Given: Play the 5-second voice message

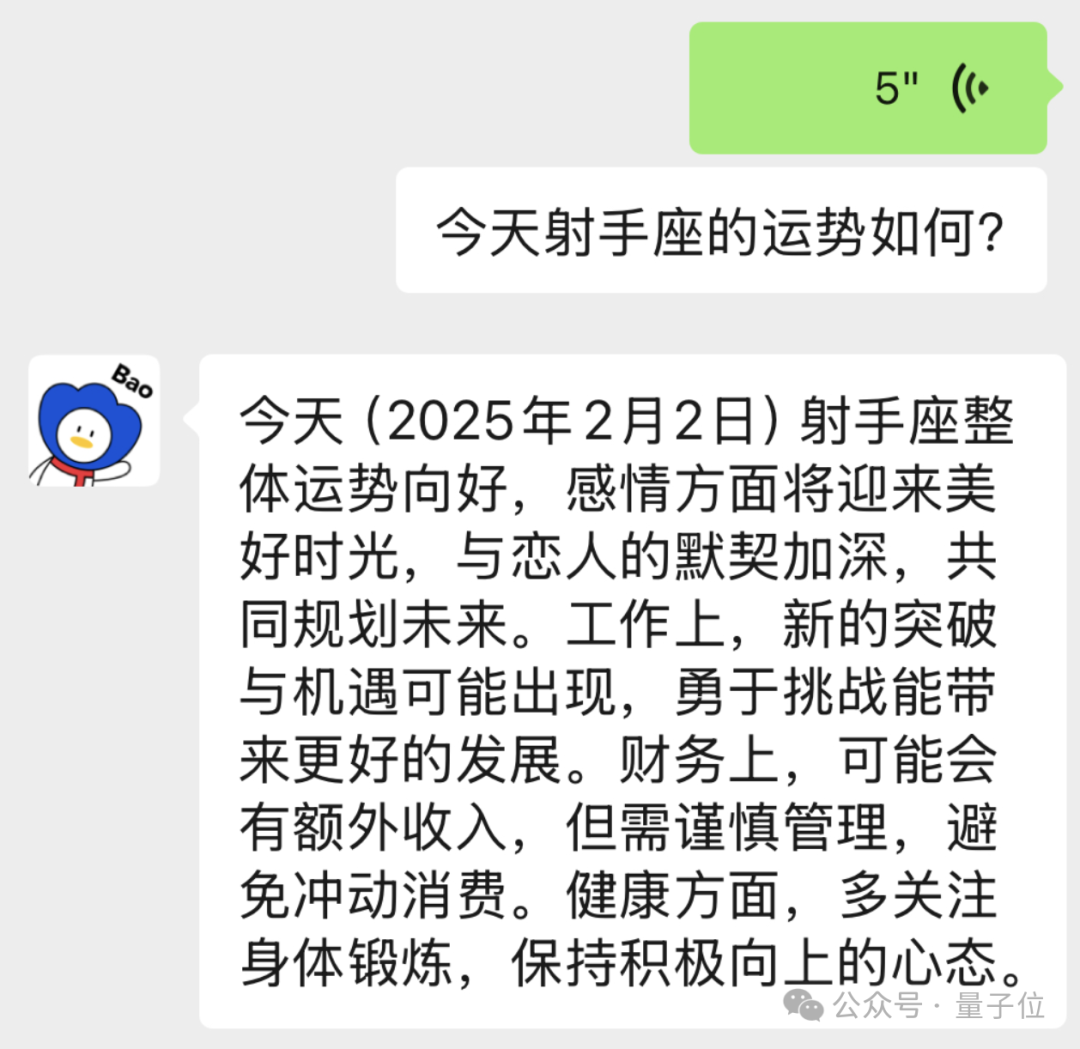Looking at the screenshot, I should pos(868,88).
